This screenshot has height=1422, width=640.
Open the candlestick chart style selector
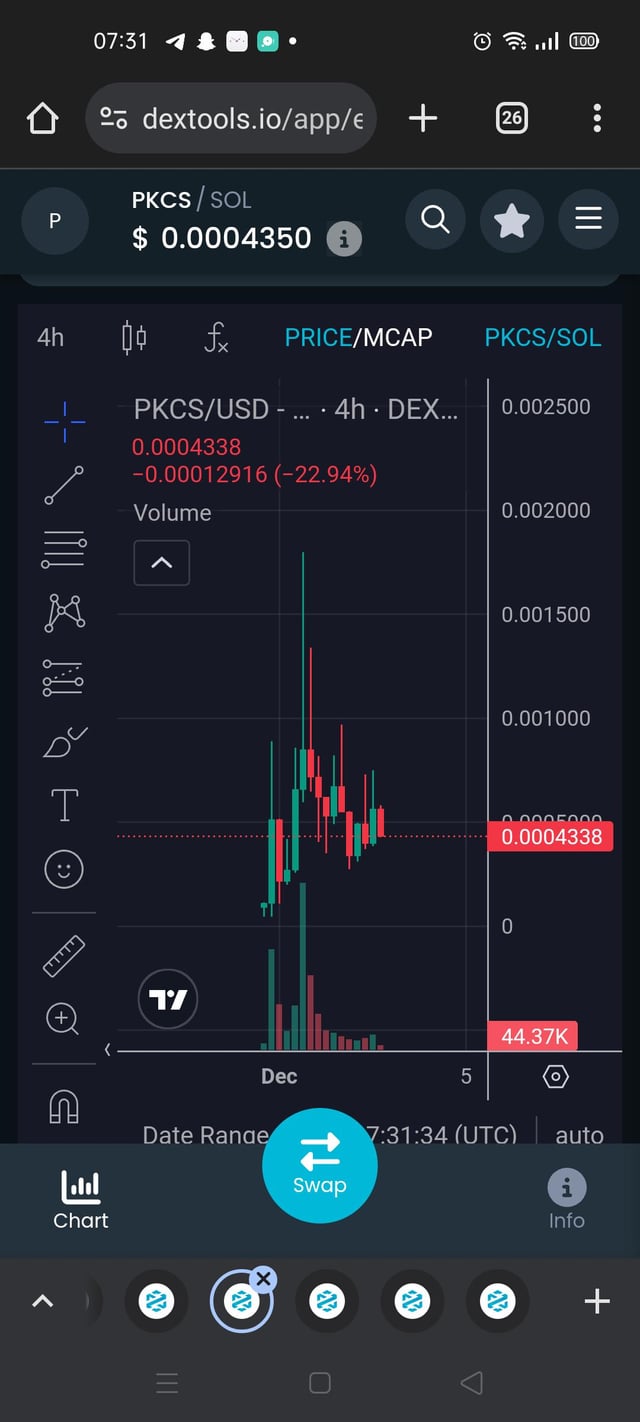coord(134,337)
